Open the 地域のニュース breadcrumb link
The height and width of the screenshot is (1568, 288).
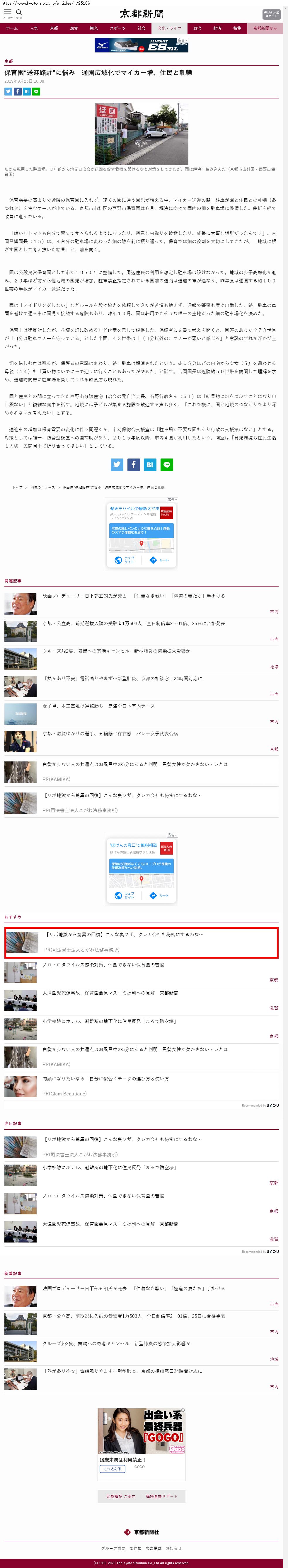[x=42, y=488]
